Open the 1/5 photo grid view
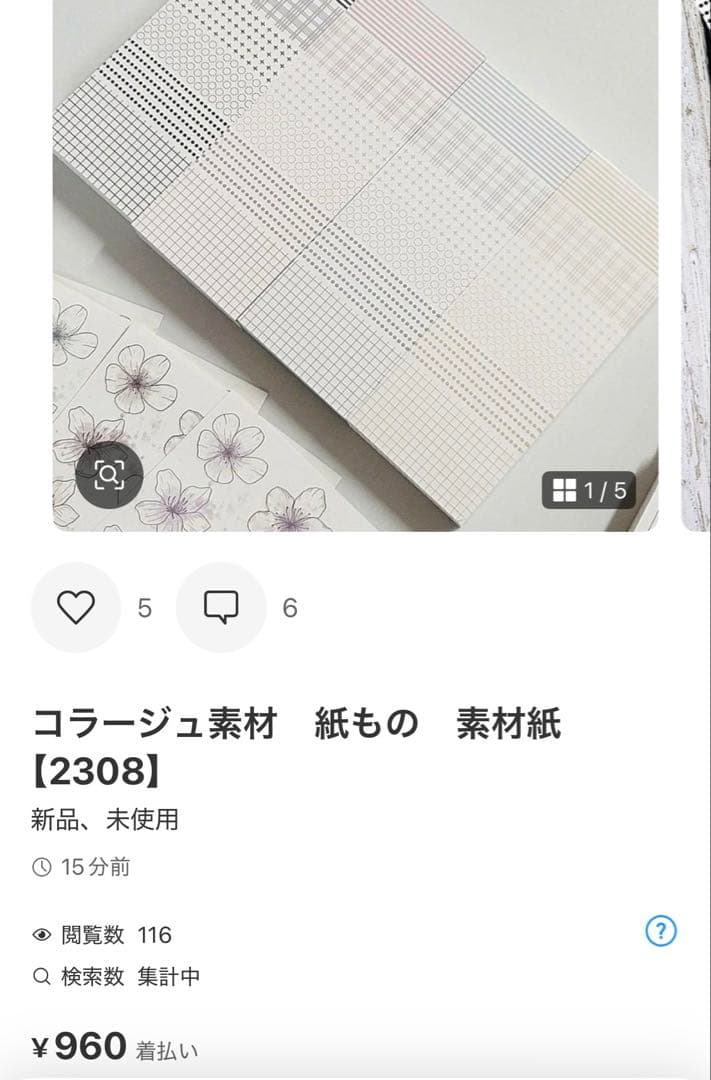The image size is (711, 1080). coord(590,490)
